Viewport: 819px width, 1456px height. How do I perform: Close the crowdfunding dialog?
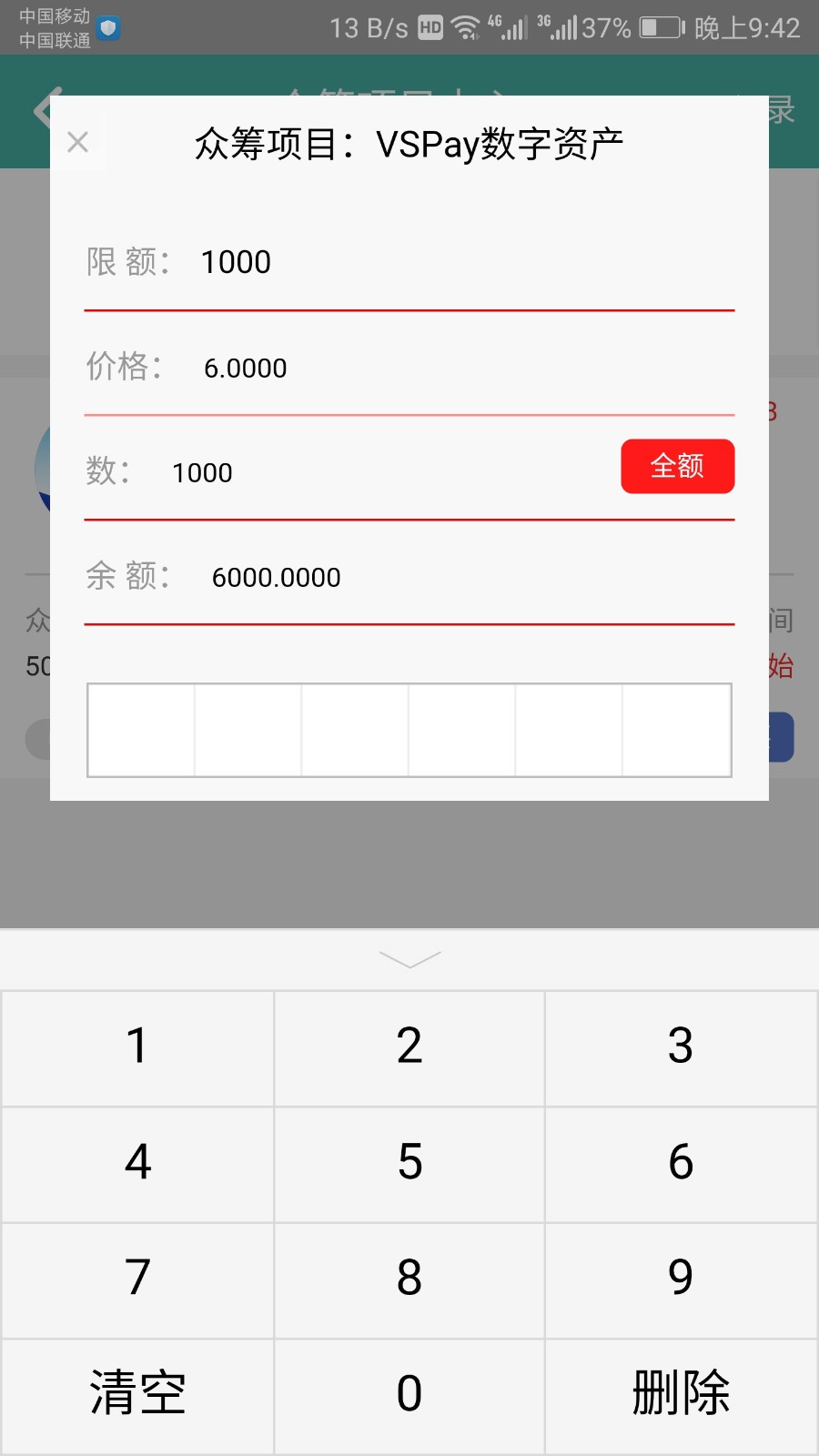pos(78,142)
